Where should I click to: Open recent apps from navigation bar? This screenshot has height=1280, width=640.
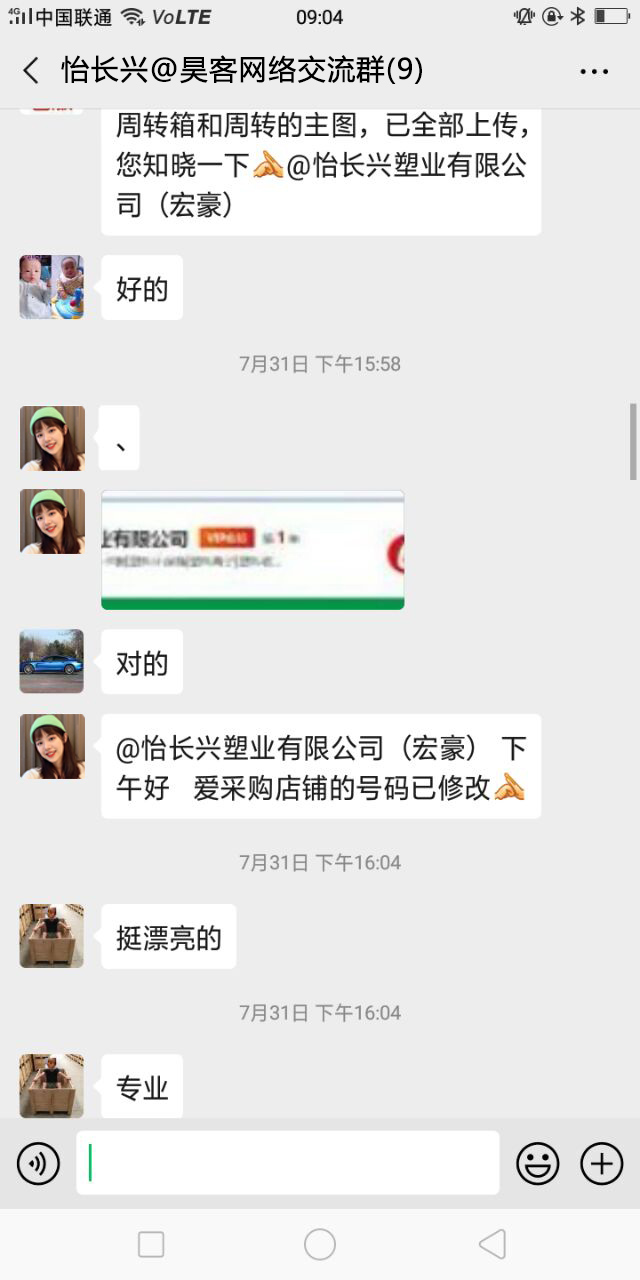151,1244
